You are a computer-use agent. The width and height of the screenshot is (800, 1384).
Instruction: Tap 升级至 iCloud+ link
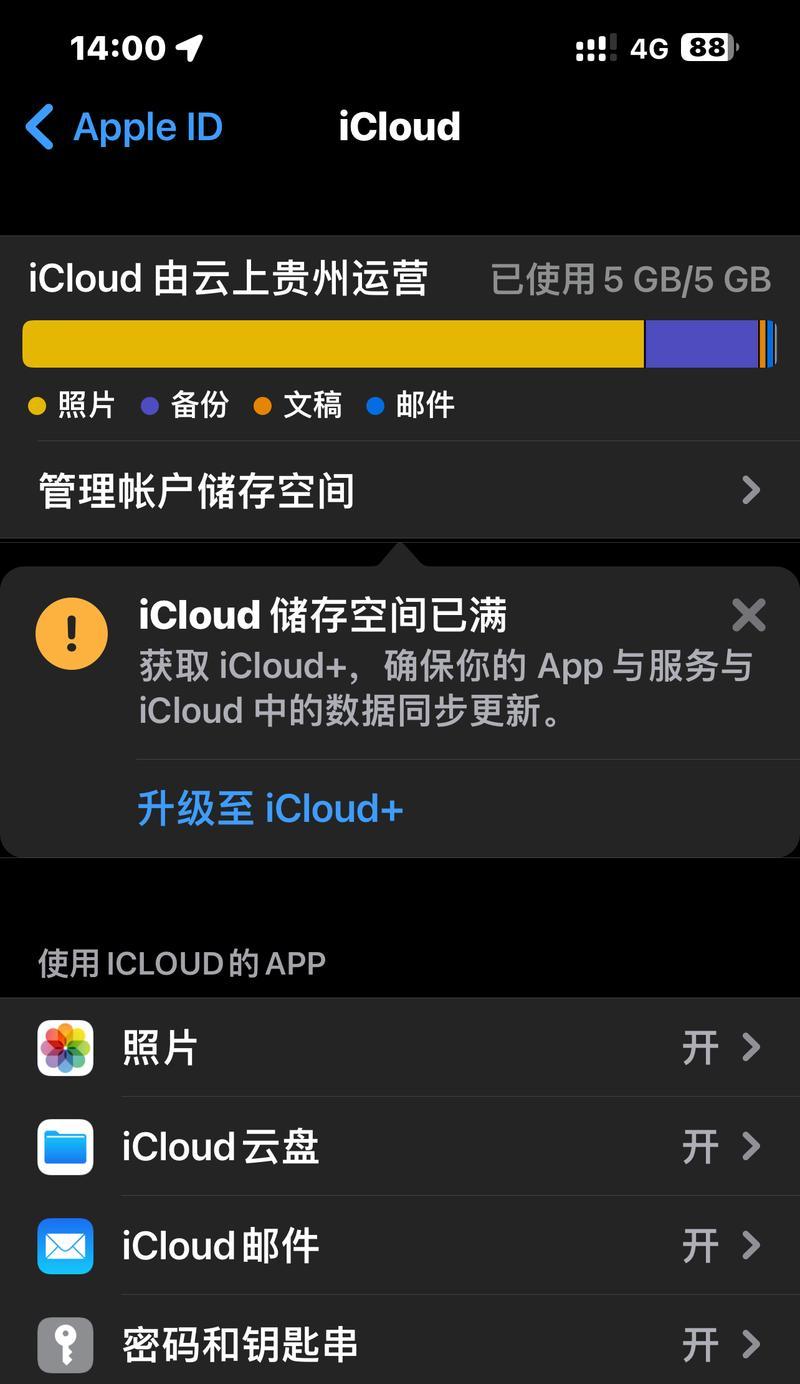pos(270,808)
